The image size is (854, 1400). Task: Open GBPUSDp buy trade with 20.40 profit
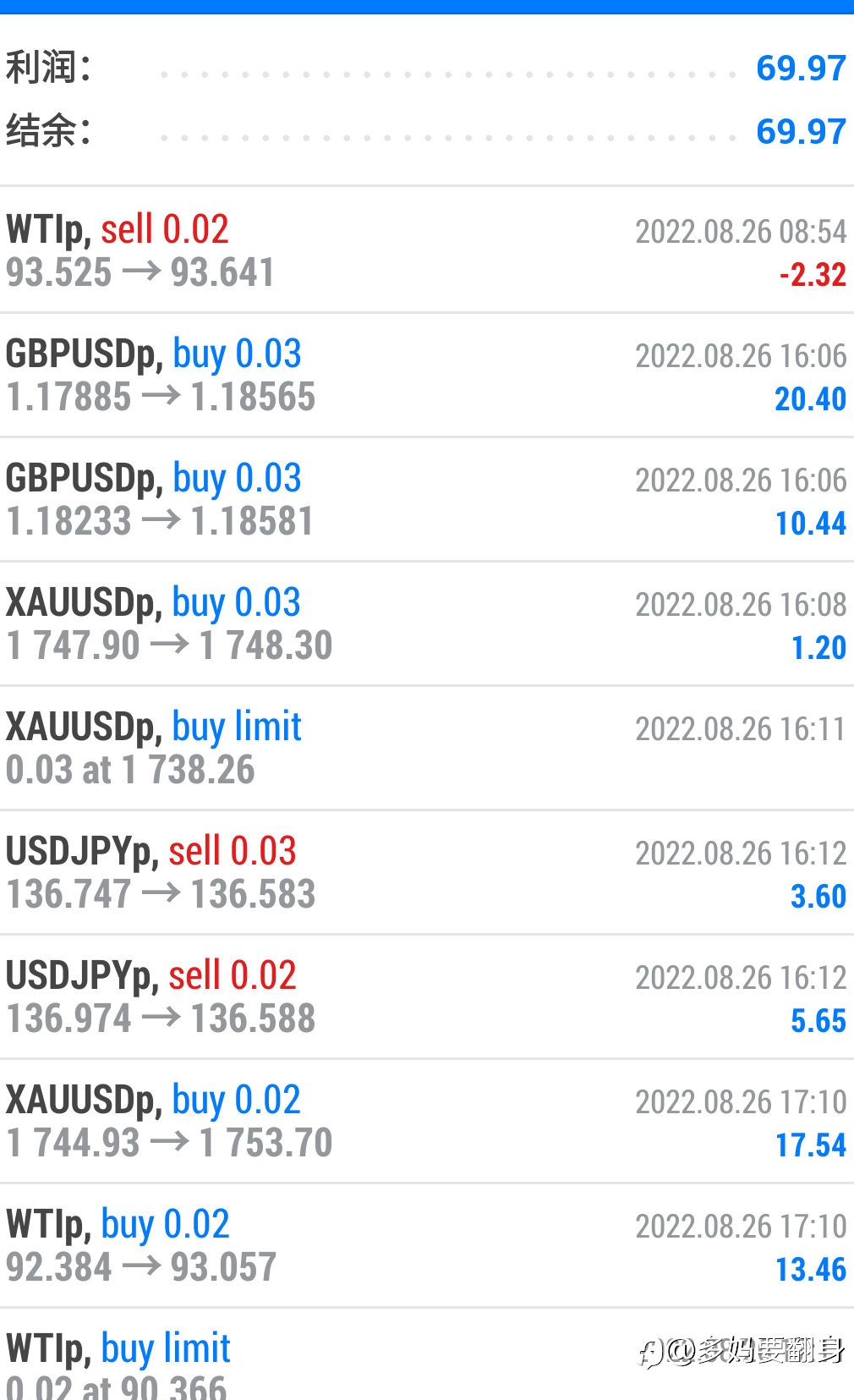click(x=427, y=375)
